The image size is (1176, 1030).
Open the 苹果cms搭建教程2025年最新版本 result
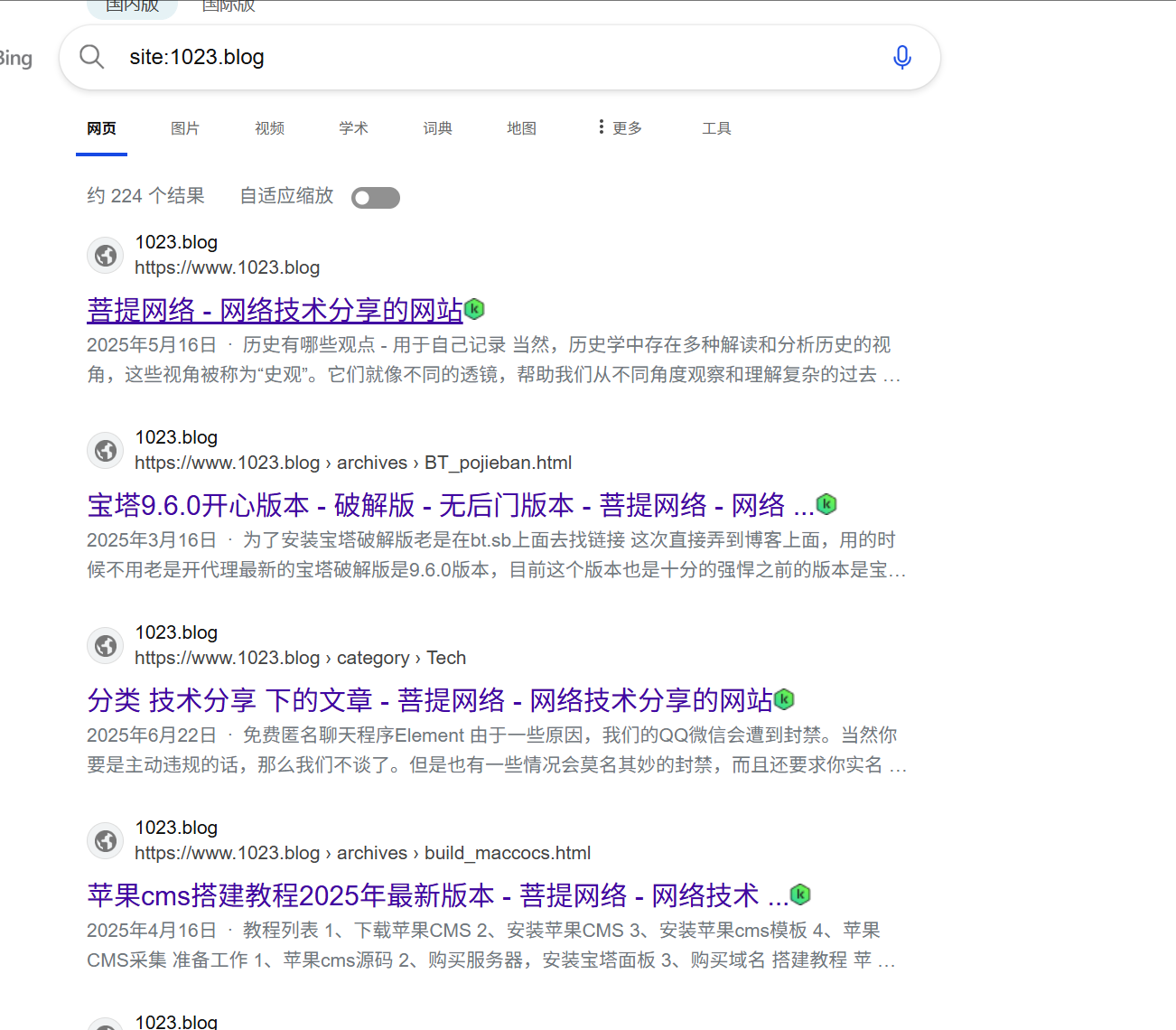[x=437, y=895]
